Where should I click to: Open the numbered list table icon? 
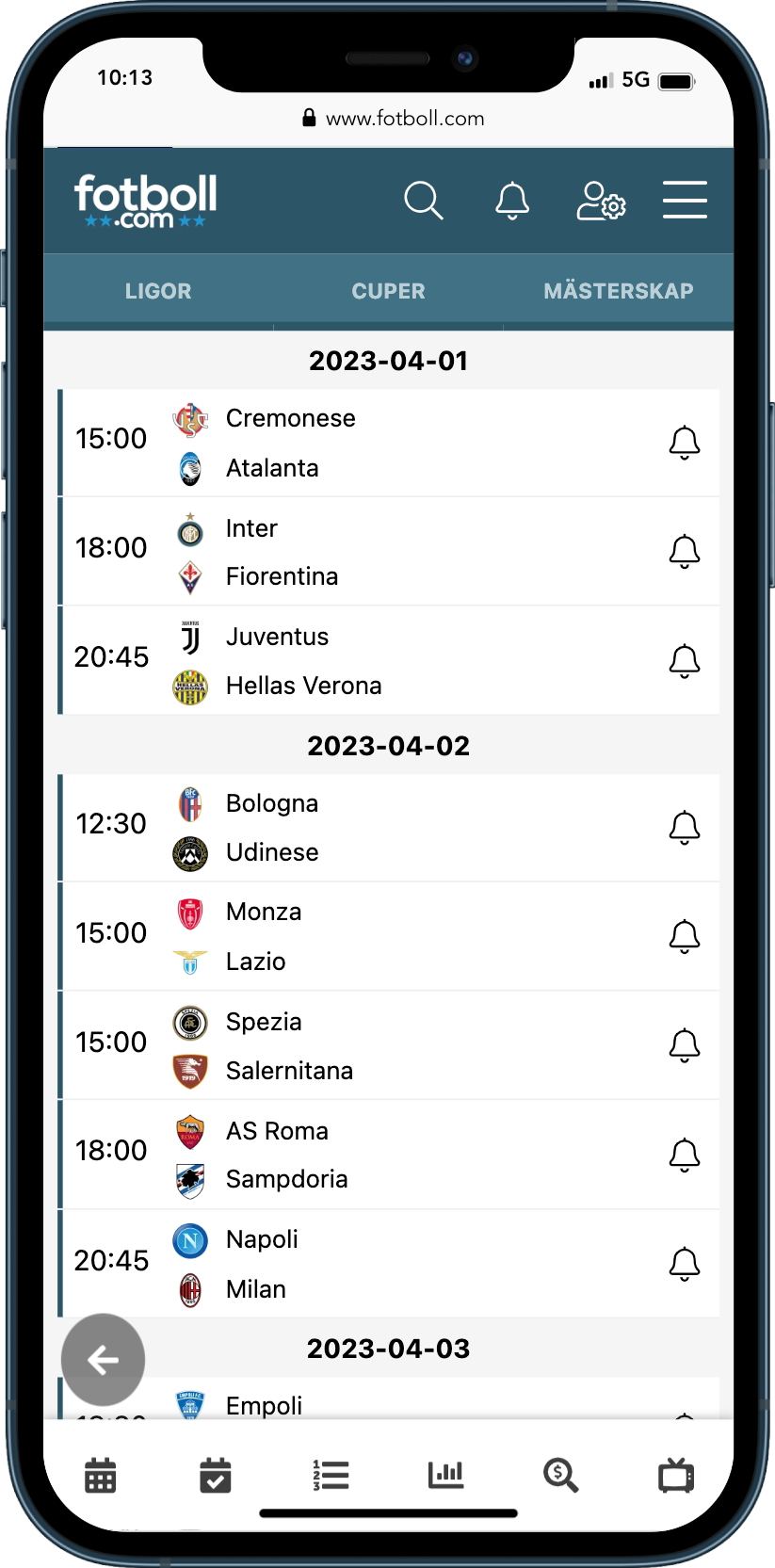[x=331, y=1476]
